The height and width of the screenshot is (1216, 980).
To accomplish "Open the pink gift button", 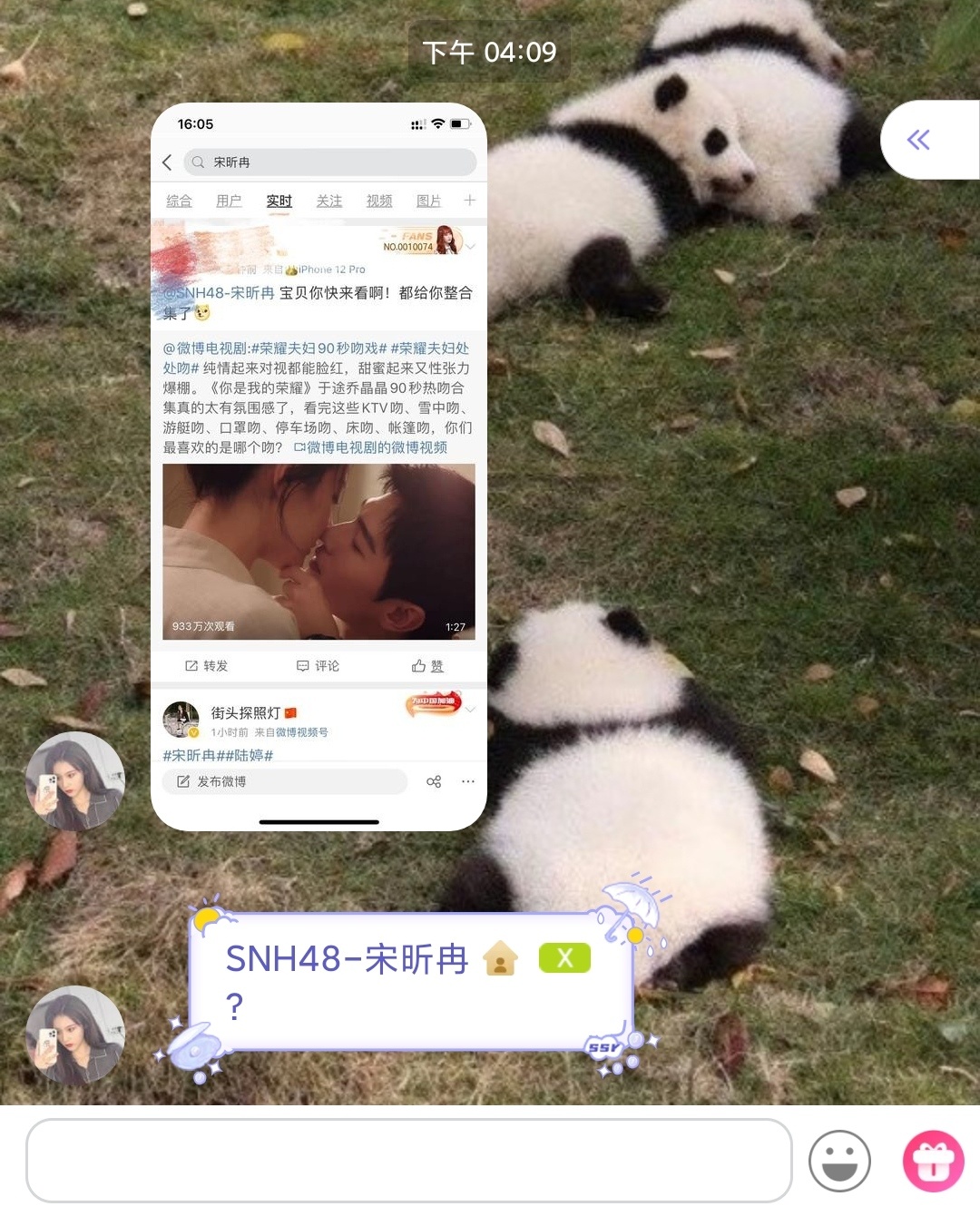I will pos(933,1161).
